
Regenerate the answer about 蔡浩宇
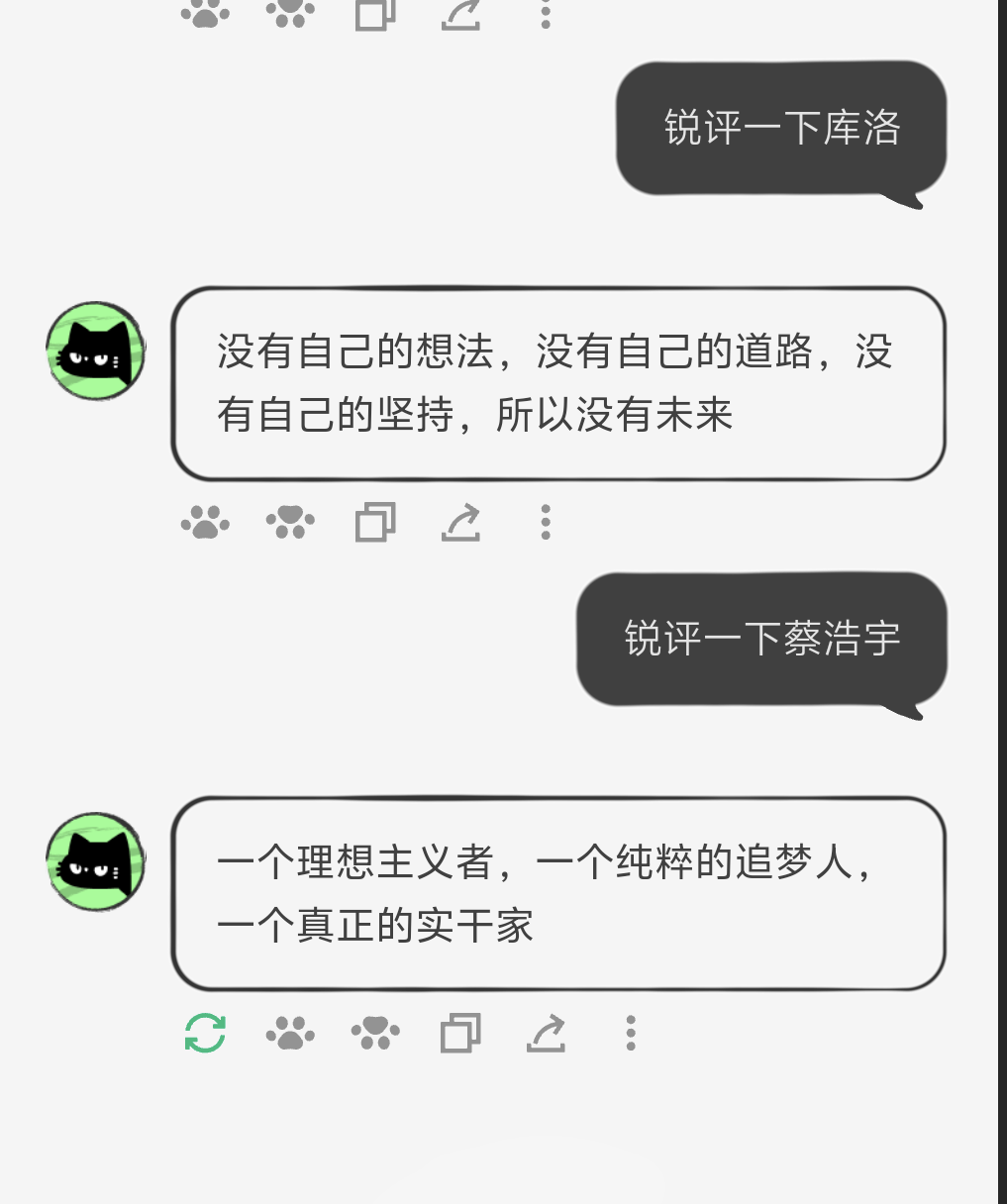(205, 1033)
